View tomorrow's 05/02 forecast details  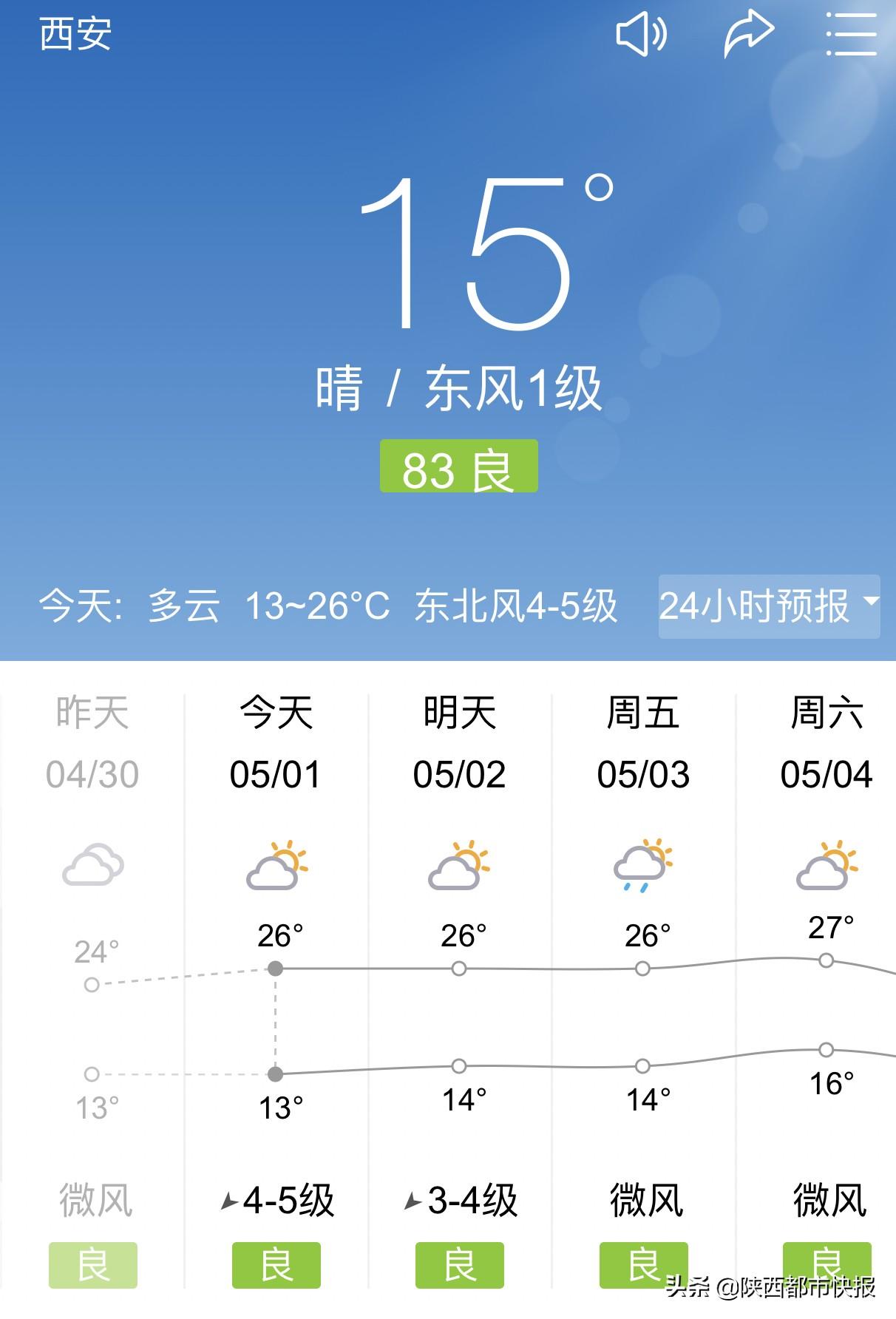[x=459, y=743]
